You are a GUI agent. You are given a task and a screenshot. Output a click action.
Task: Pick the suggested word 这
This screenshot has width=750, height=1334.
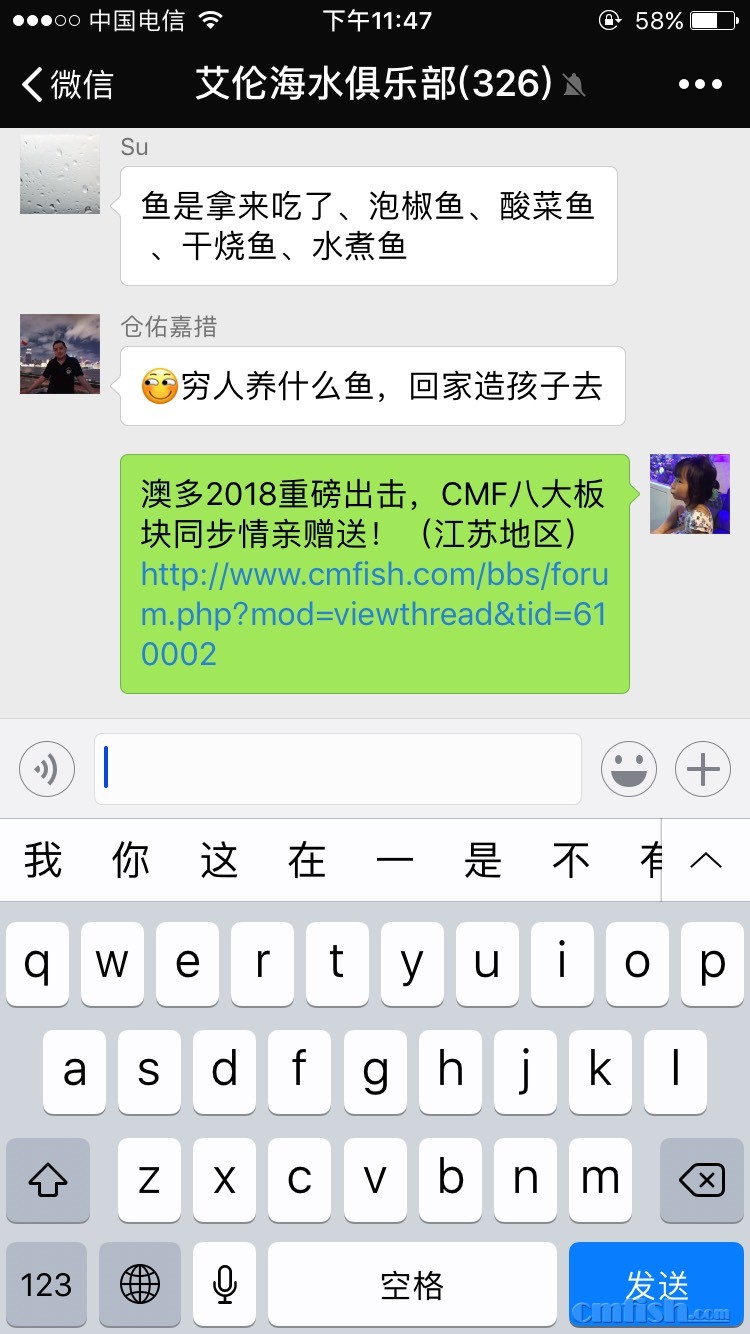[x=219, y=860]
